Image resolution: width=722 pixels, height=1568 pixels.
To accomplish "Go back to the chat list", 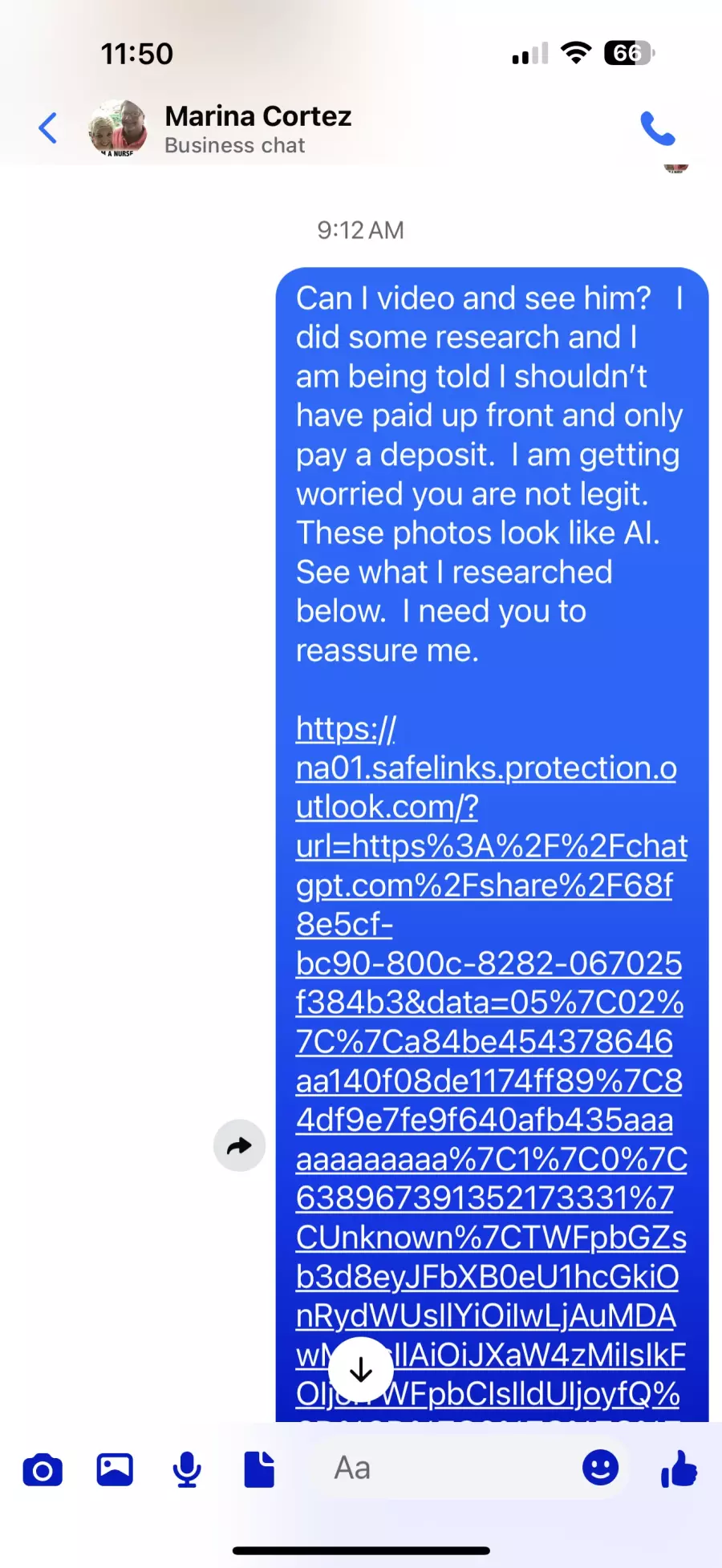I will coord(48,128).
